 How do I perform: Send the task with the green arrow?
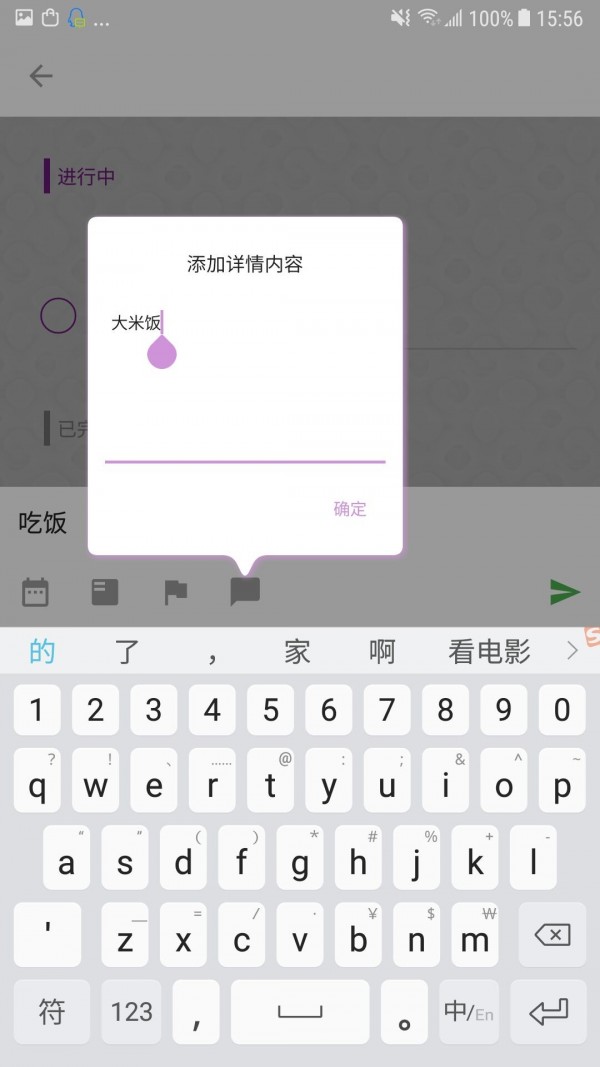pyautogui.click(x=565, y=592)
